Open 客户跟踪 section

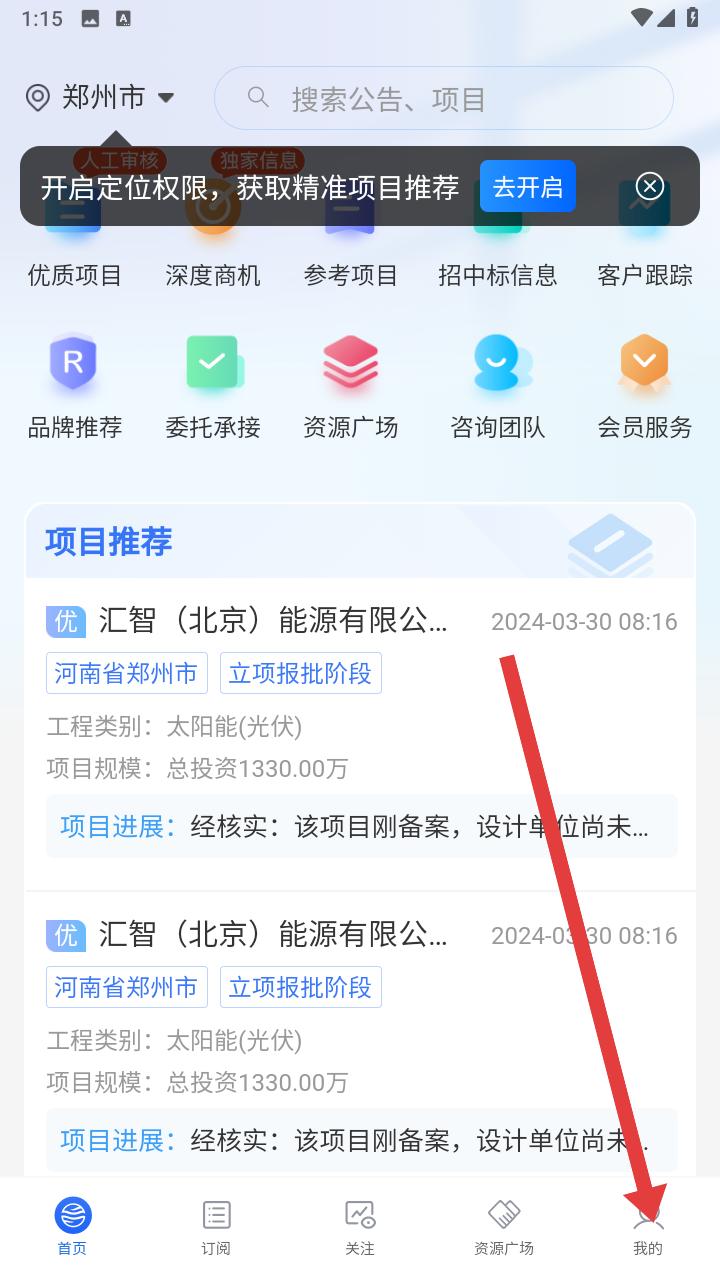[644, 275]
